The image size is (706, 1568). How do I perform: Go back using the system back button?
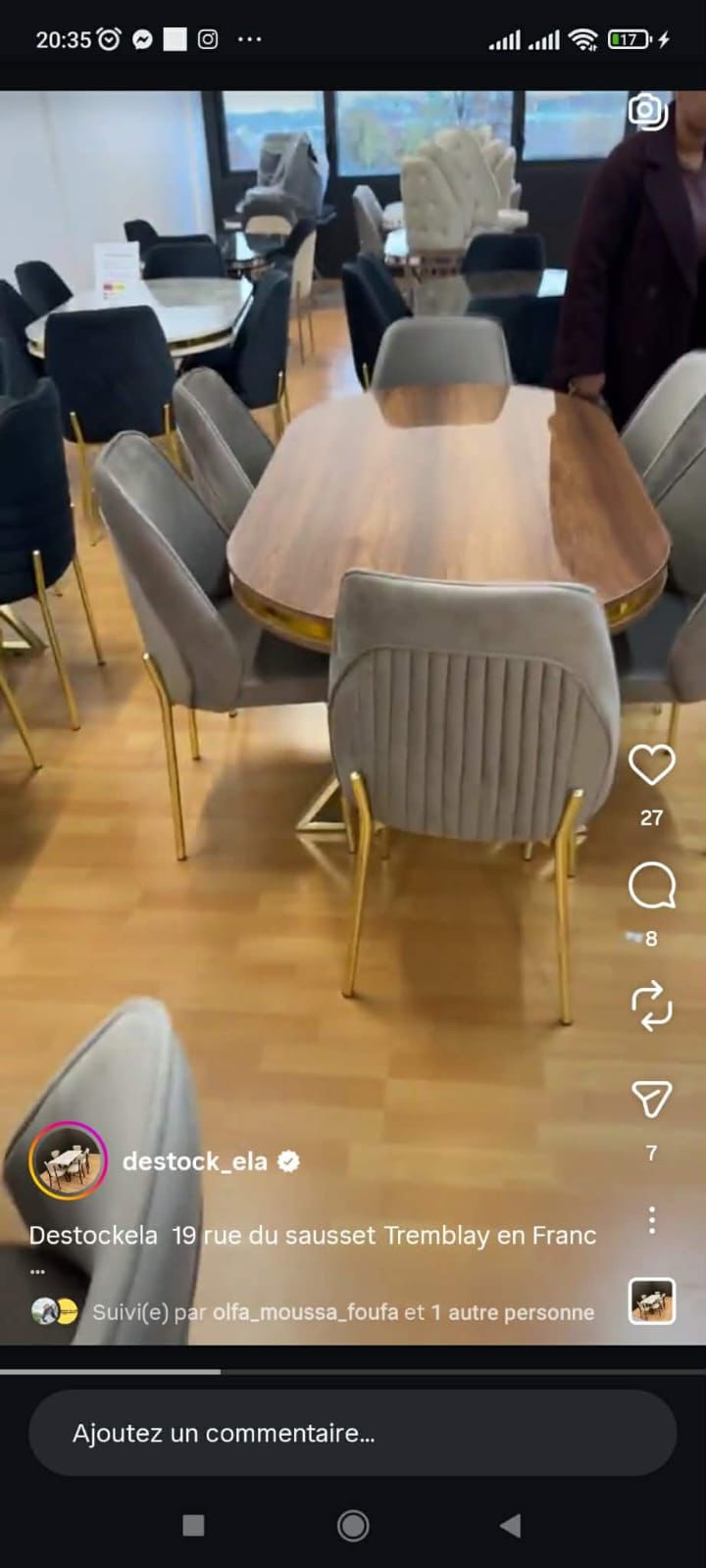[x=510, y=1525]
